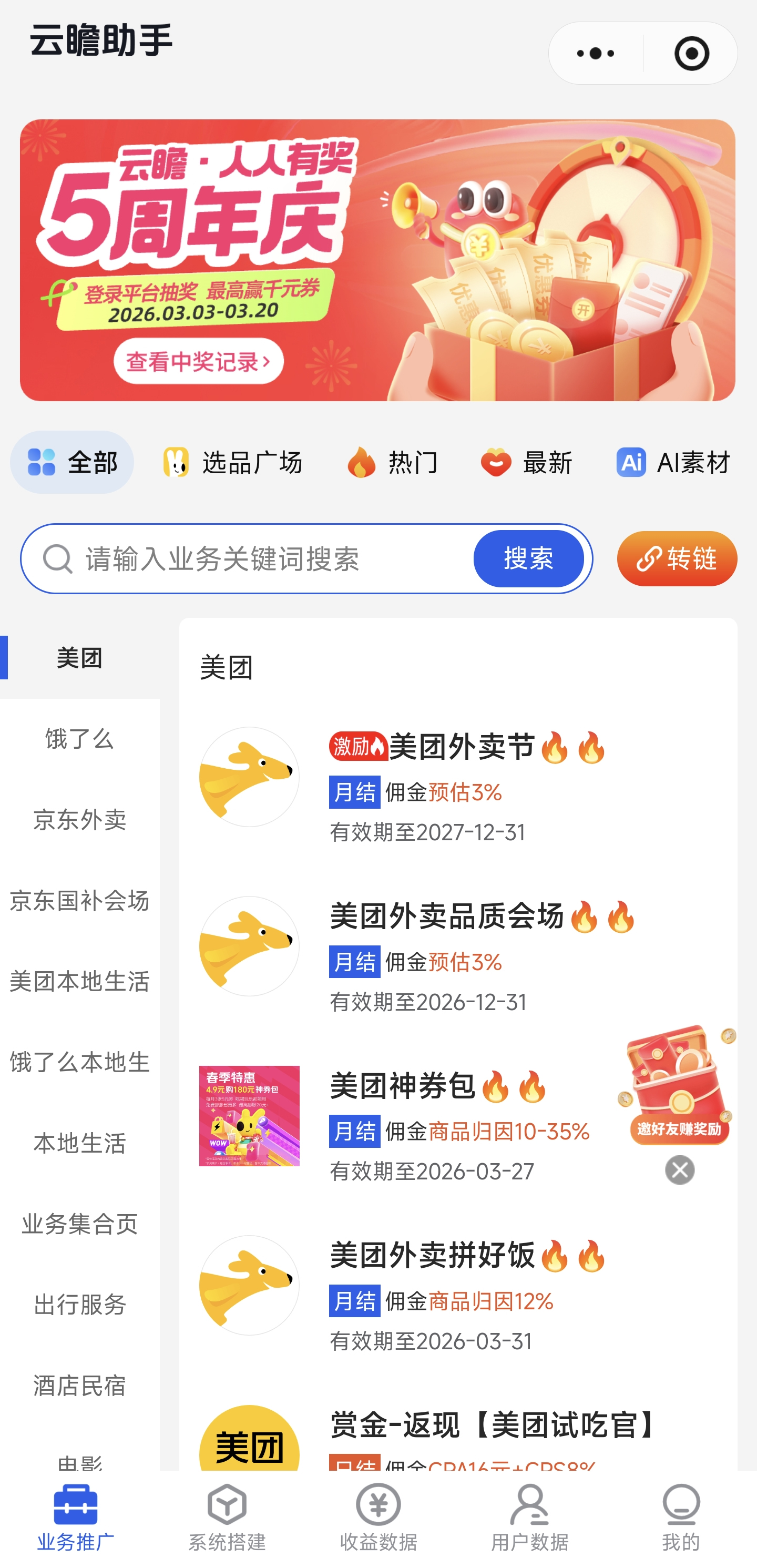Select 饿了么 in the side category list
757x1568 pixels.
click(x=80, y=739)
